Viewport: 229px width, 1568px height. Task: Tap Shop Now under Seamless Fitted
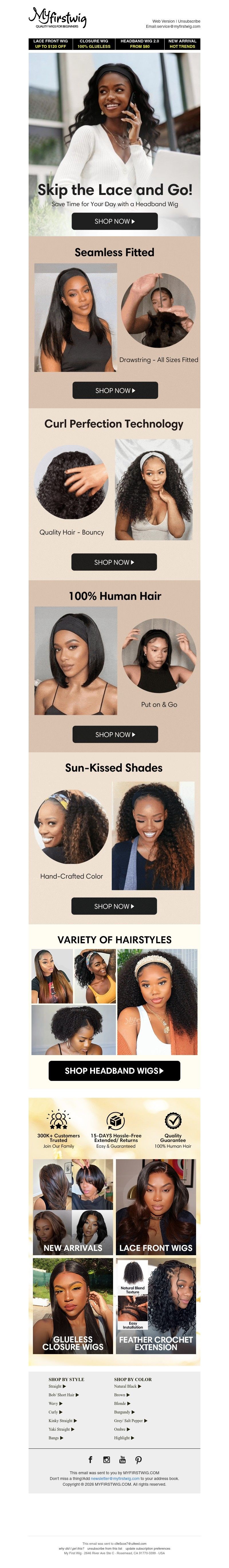[115, 391]
